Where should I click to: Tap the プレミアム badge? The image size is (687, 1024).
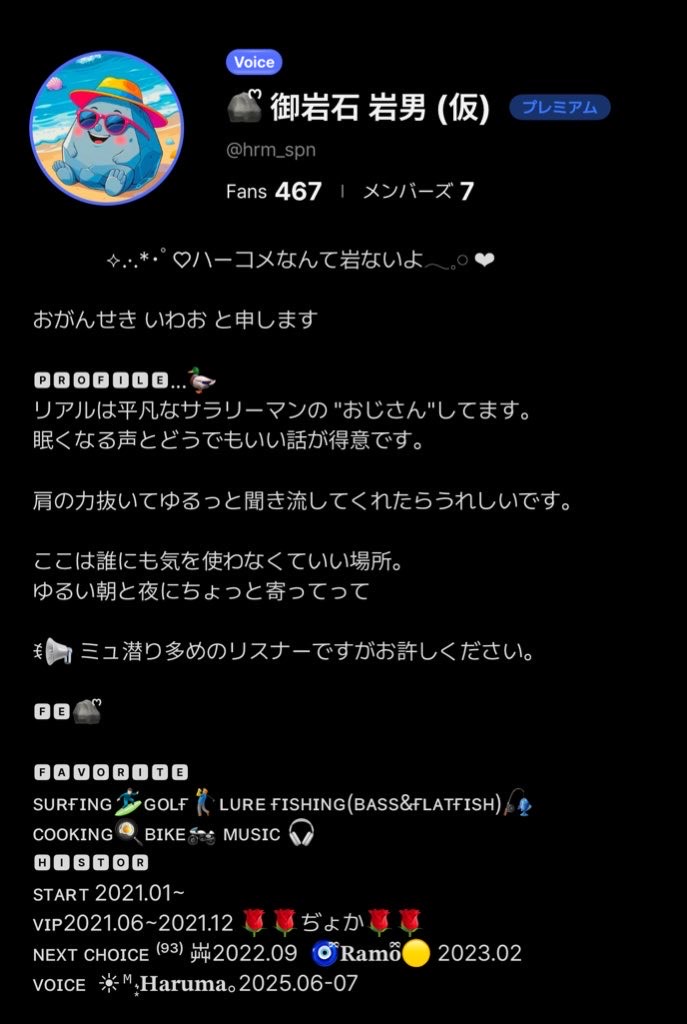(x=559, y=108)
